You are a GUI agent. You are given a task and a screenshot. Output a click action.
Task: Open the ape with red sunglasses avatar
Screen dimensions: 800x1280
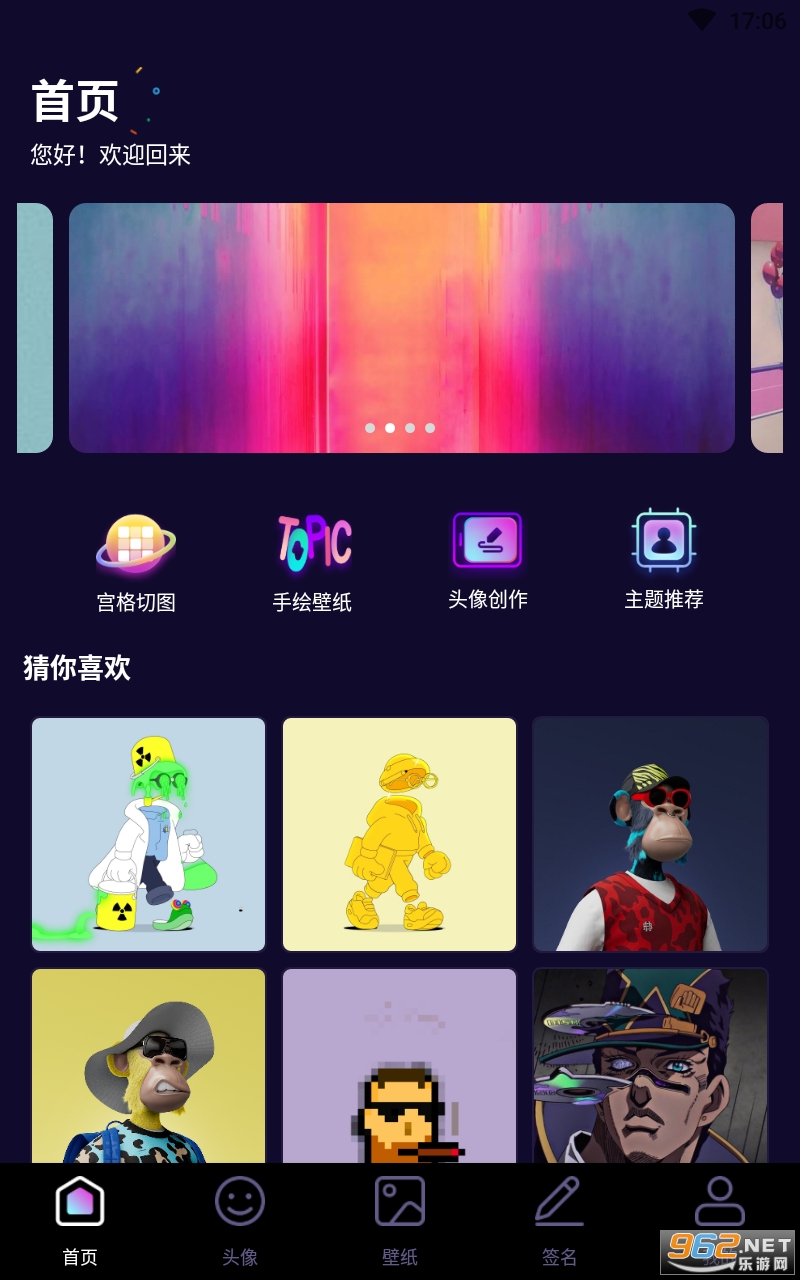pyautogui.click(x=651, y=834)
